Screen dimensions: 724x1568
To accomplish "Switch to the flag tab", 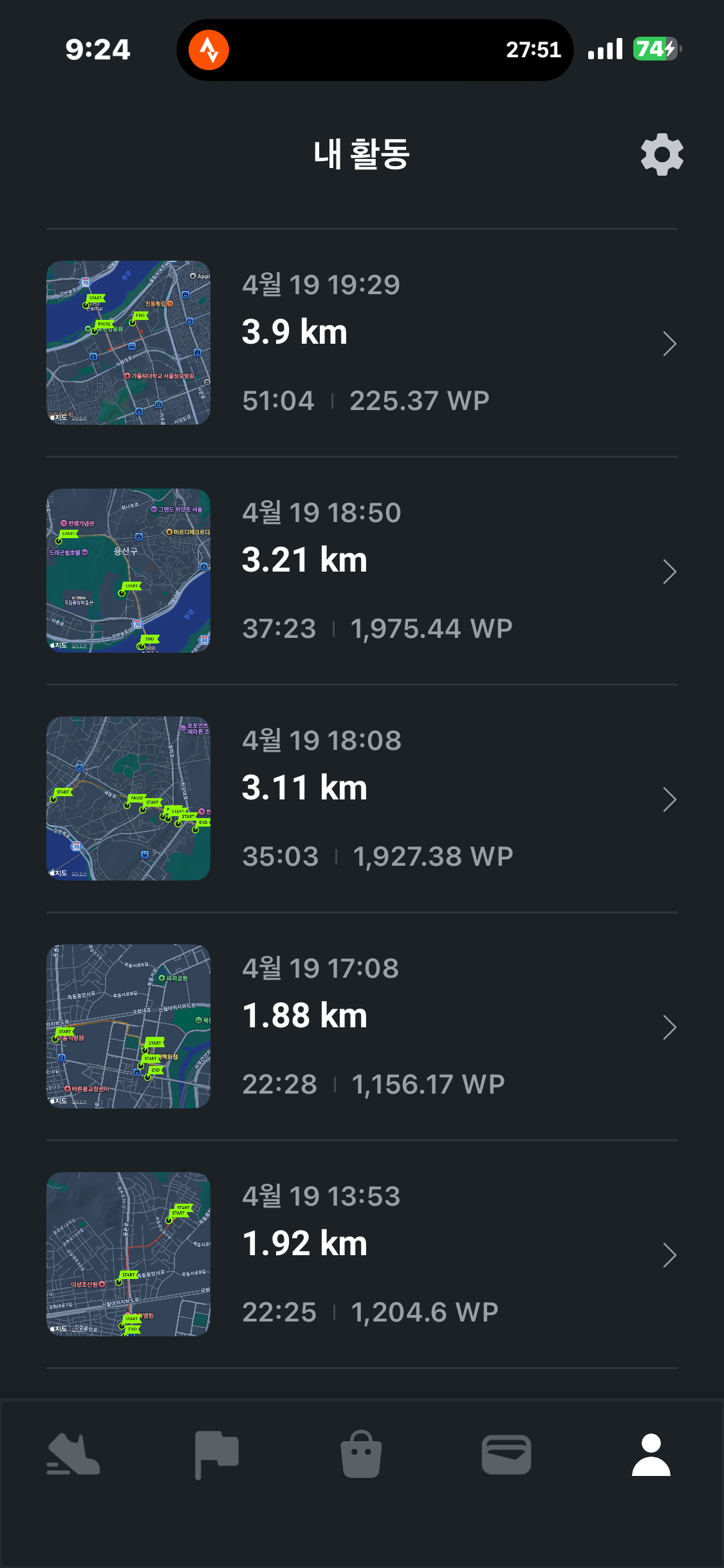I will (x=217, y=1455).
